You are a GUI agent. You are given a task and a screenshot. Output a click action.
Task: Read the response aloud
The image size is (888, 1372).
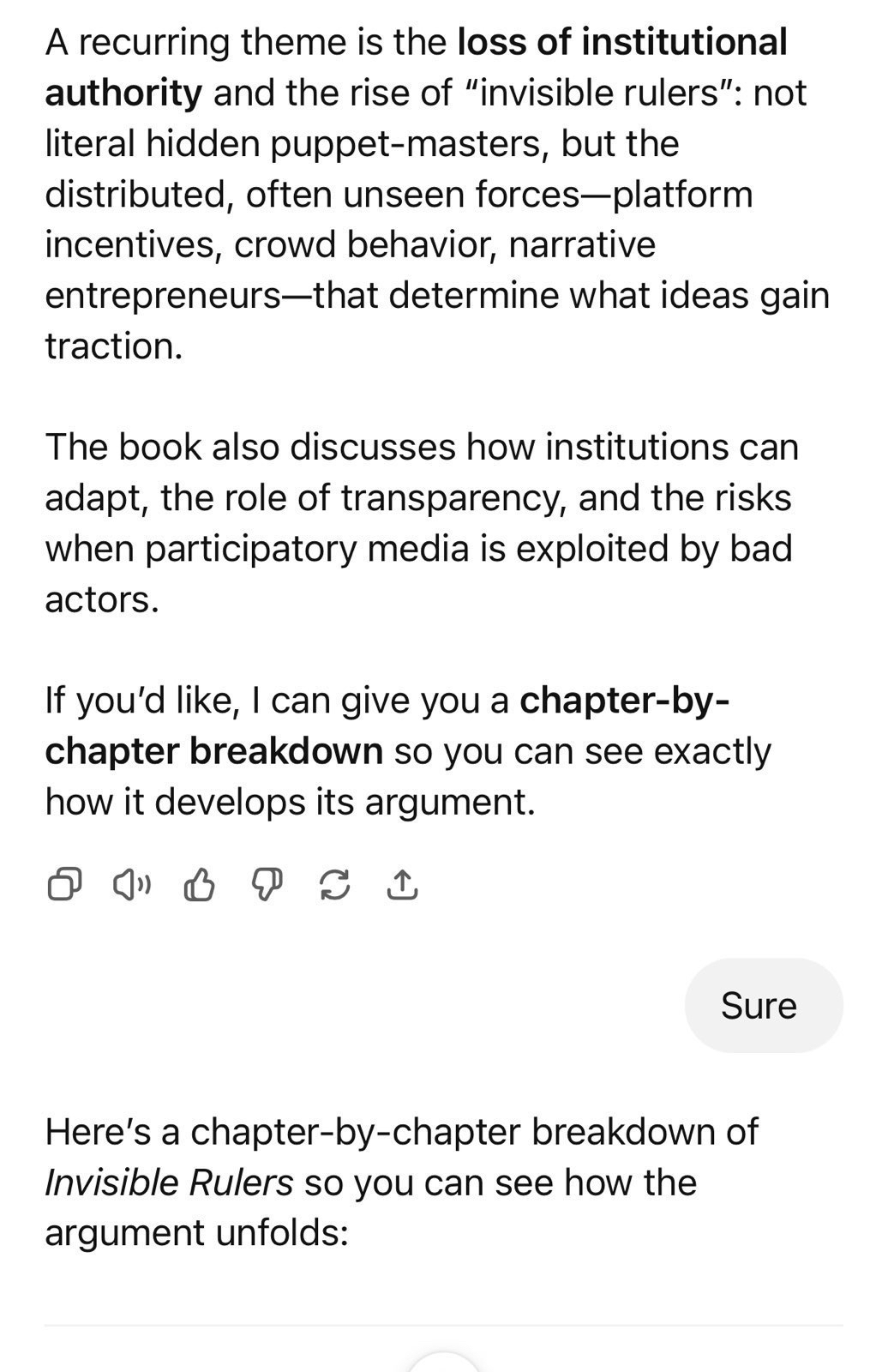[x=131, y=884]
